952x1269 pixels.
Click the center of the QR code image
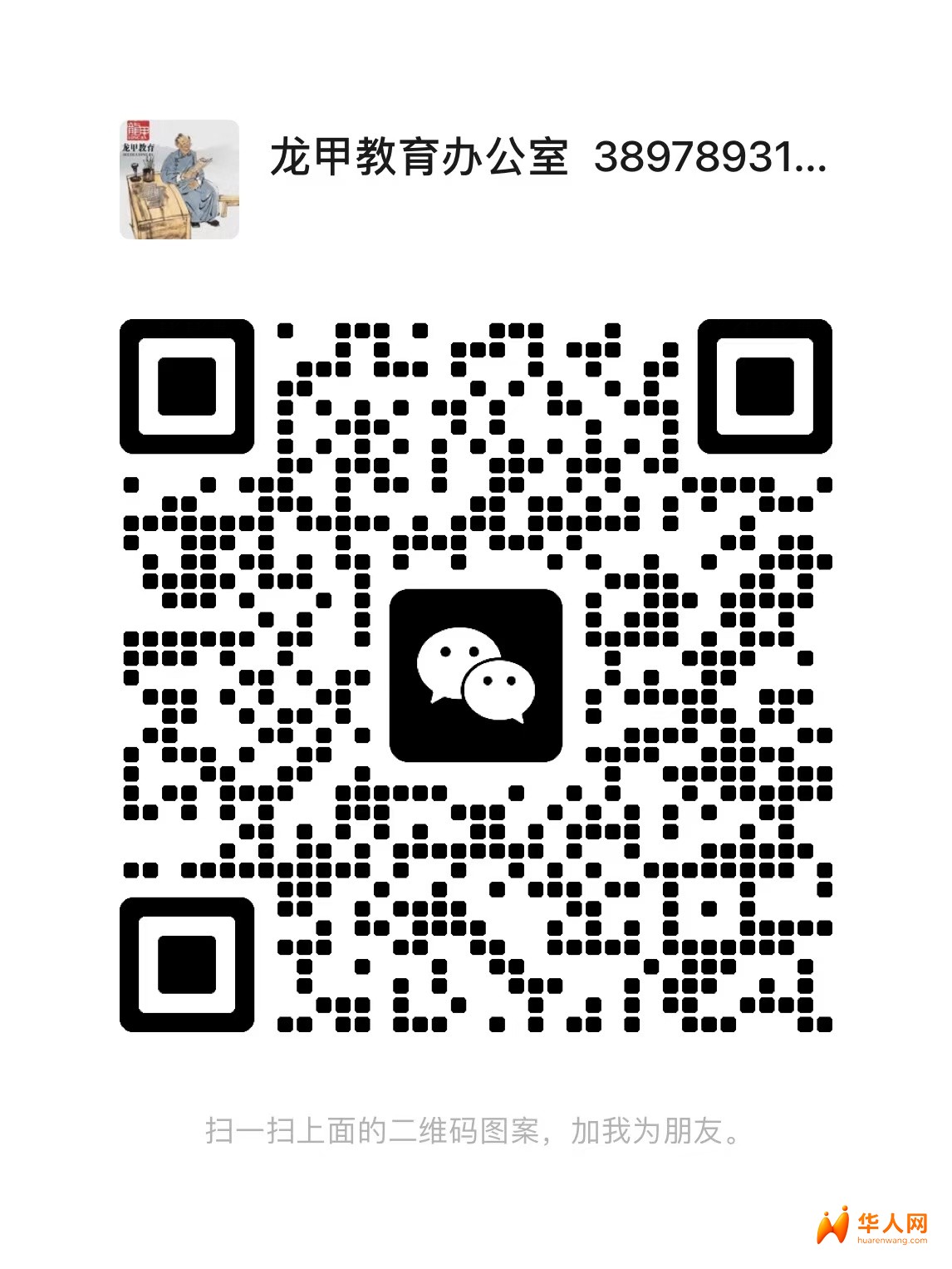click(475, 675)
